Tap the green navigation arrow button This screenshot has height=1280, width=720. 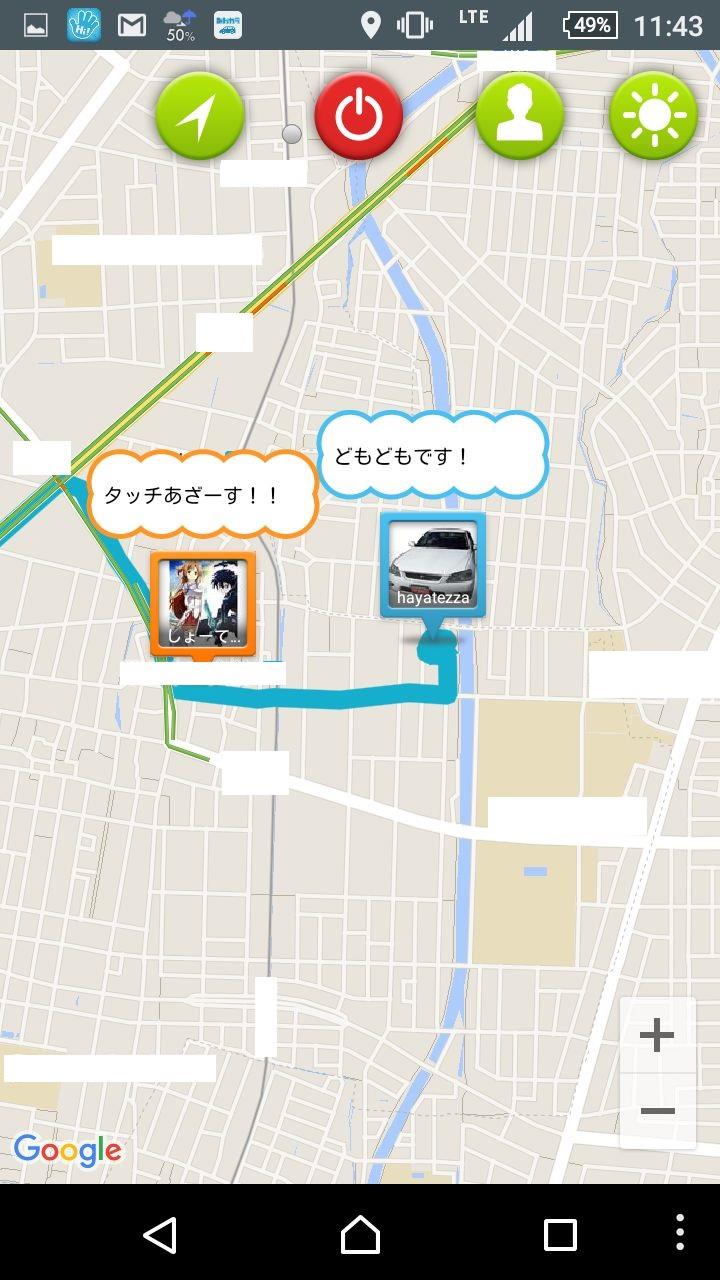point(200,116)
